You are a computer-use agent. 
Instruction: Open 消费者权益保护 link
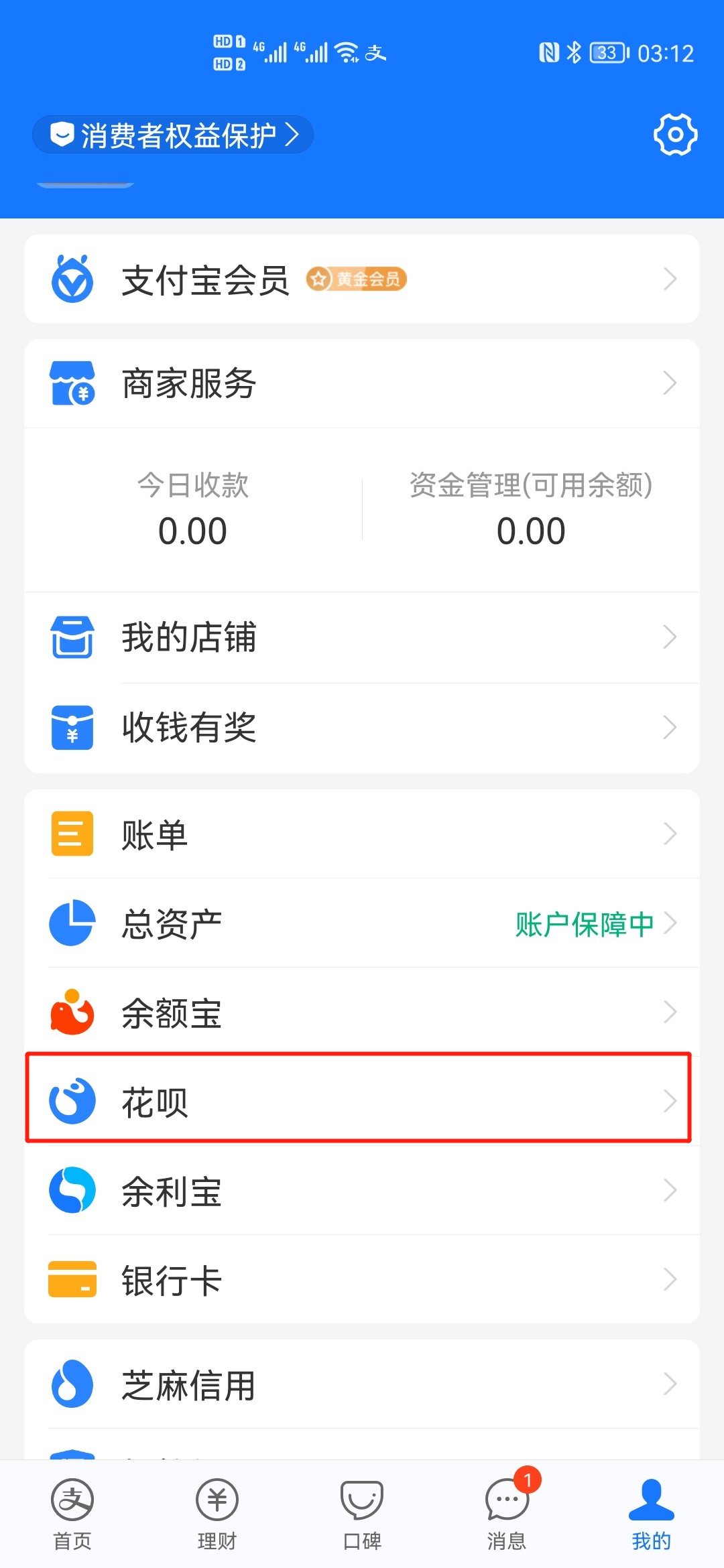coord(173,135)
